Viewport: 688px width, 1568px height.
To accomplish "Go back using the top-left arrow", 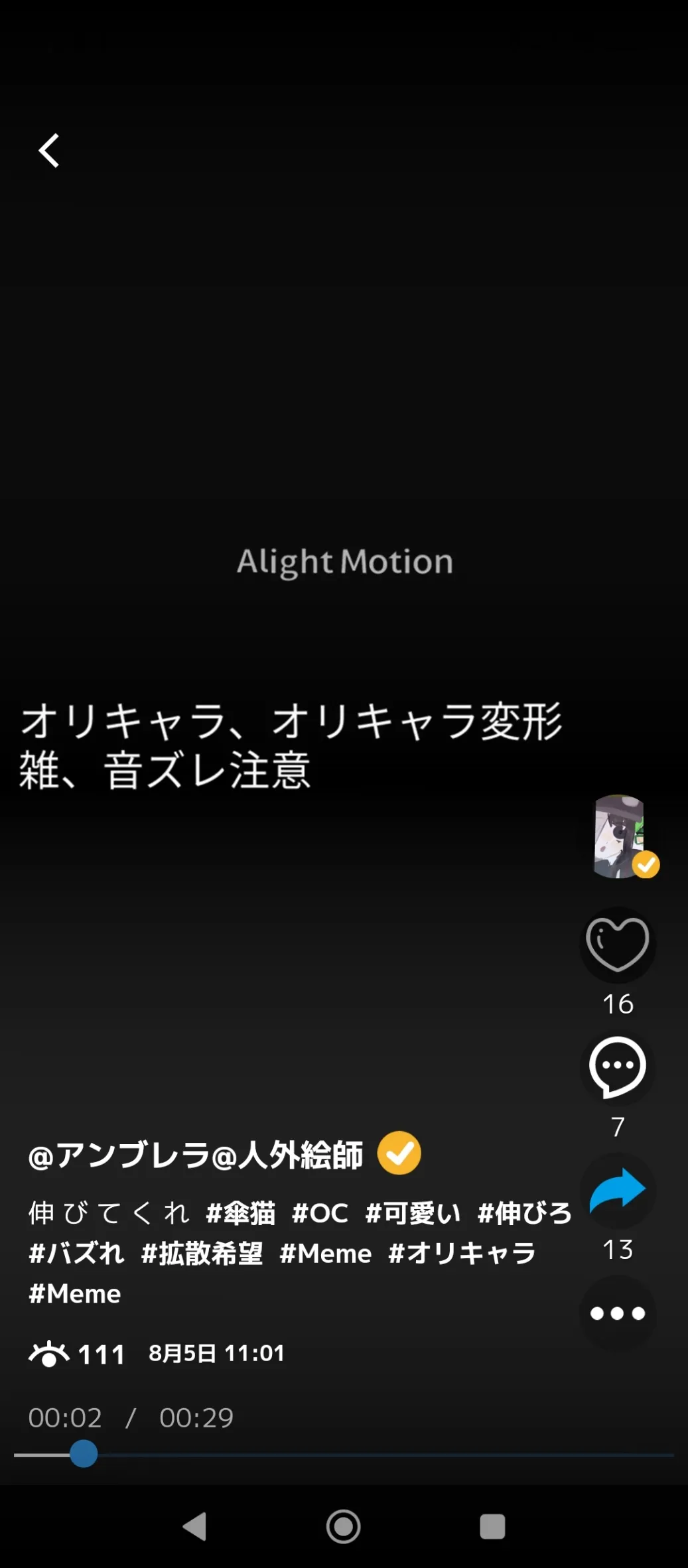I will pos(49,151).
